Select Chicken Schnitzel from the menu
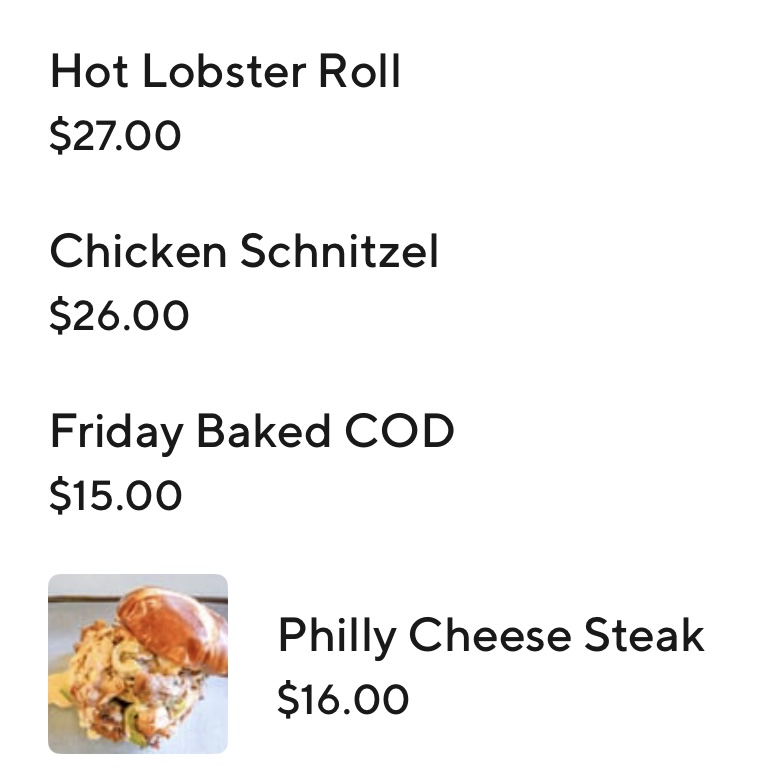Image resolution: width=781 pixels, height=784 pixels. pos(244,252)
